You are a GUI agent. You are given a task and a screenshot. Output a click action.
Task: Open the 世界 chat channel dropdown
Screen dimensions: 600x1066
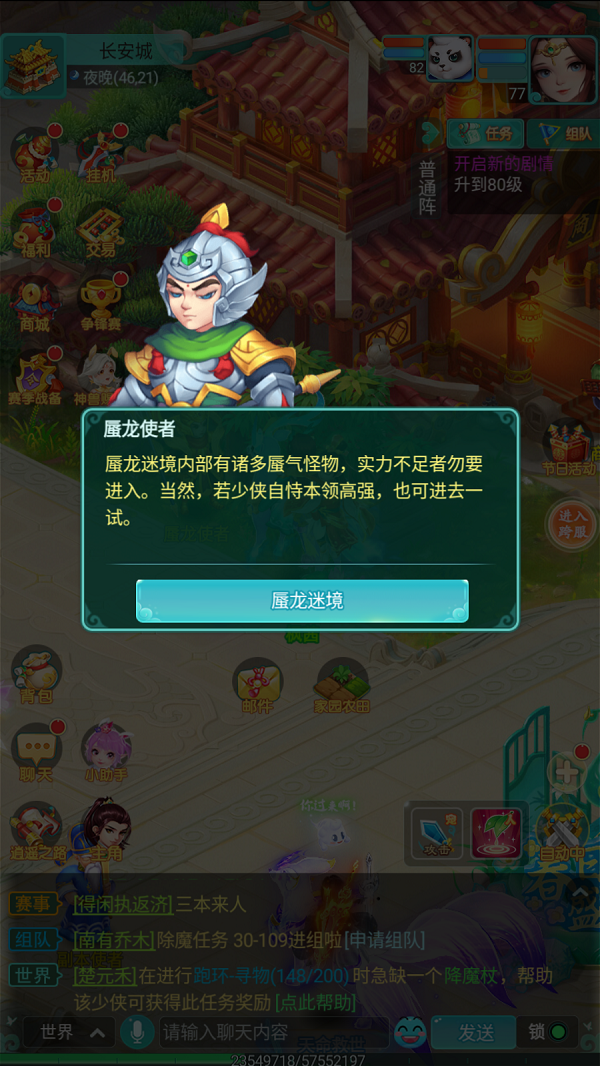(68, 1032)
